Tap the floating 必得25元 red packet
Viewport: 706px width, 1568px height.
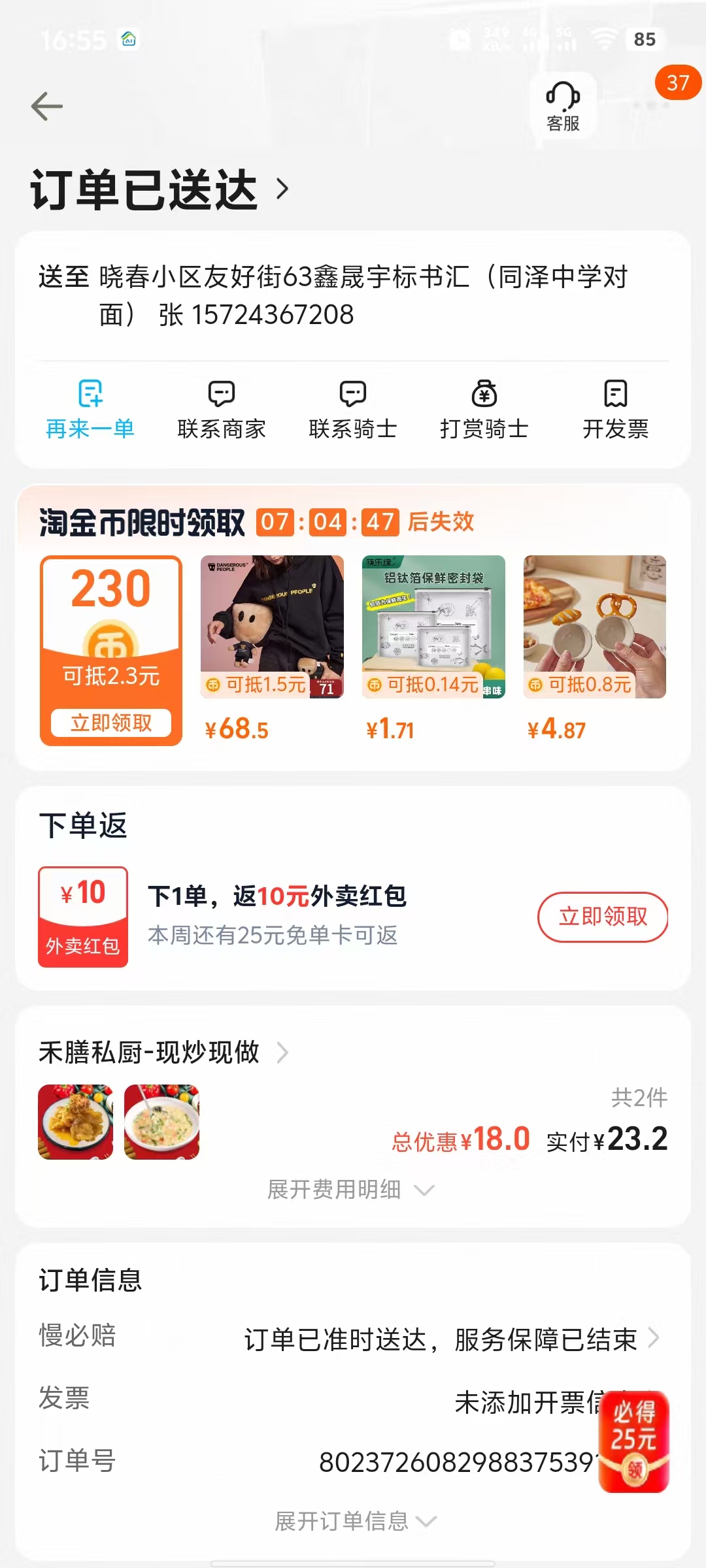[633, 1441]
